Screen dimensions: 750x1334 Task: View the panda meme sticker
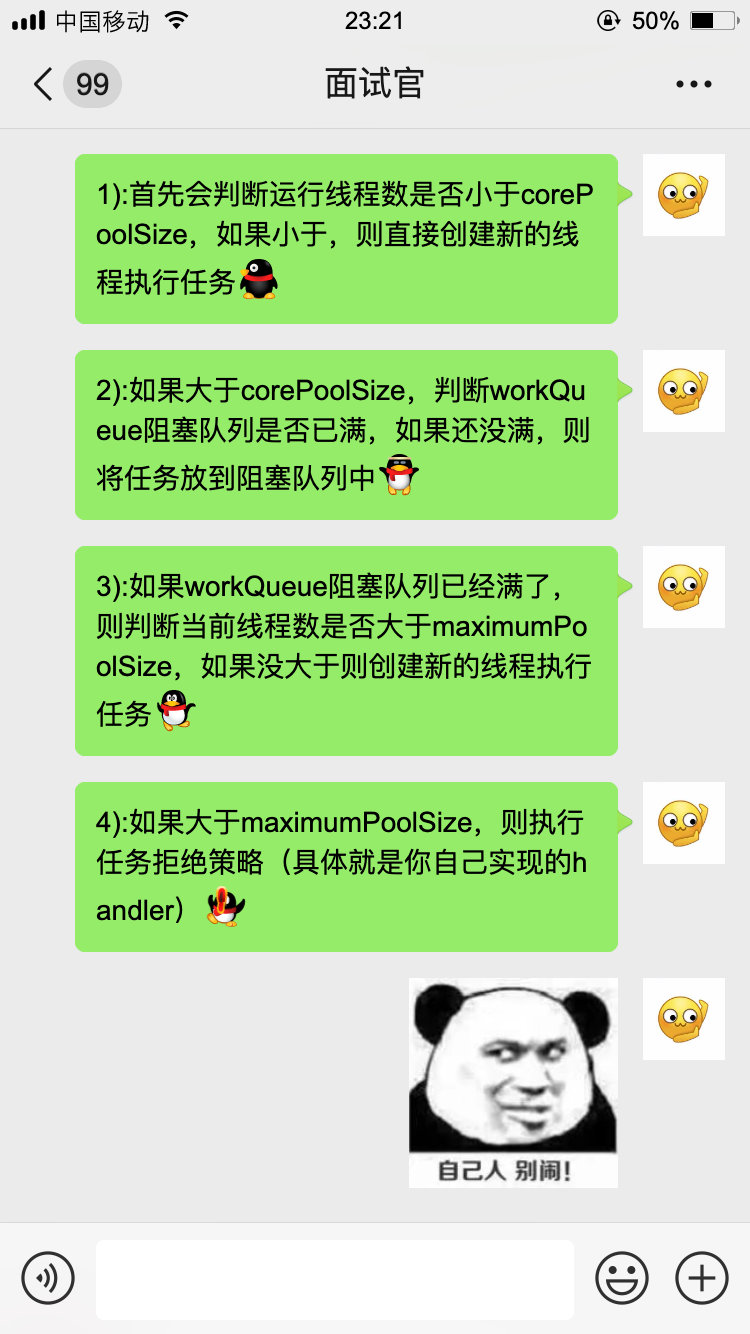pyautogui.click(x=513, y=1082)
